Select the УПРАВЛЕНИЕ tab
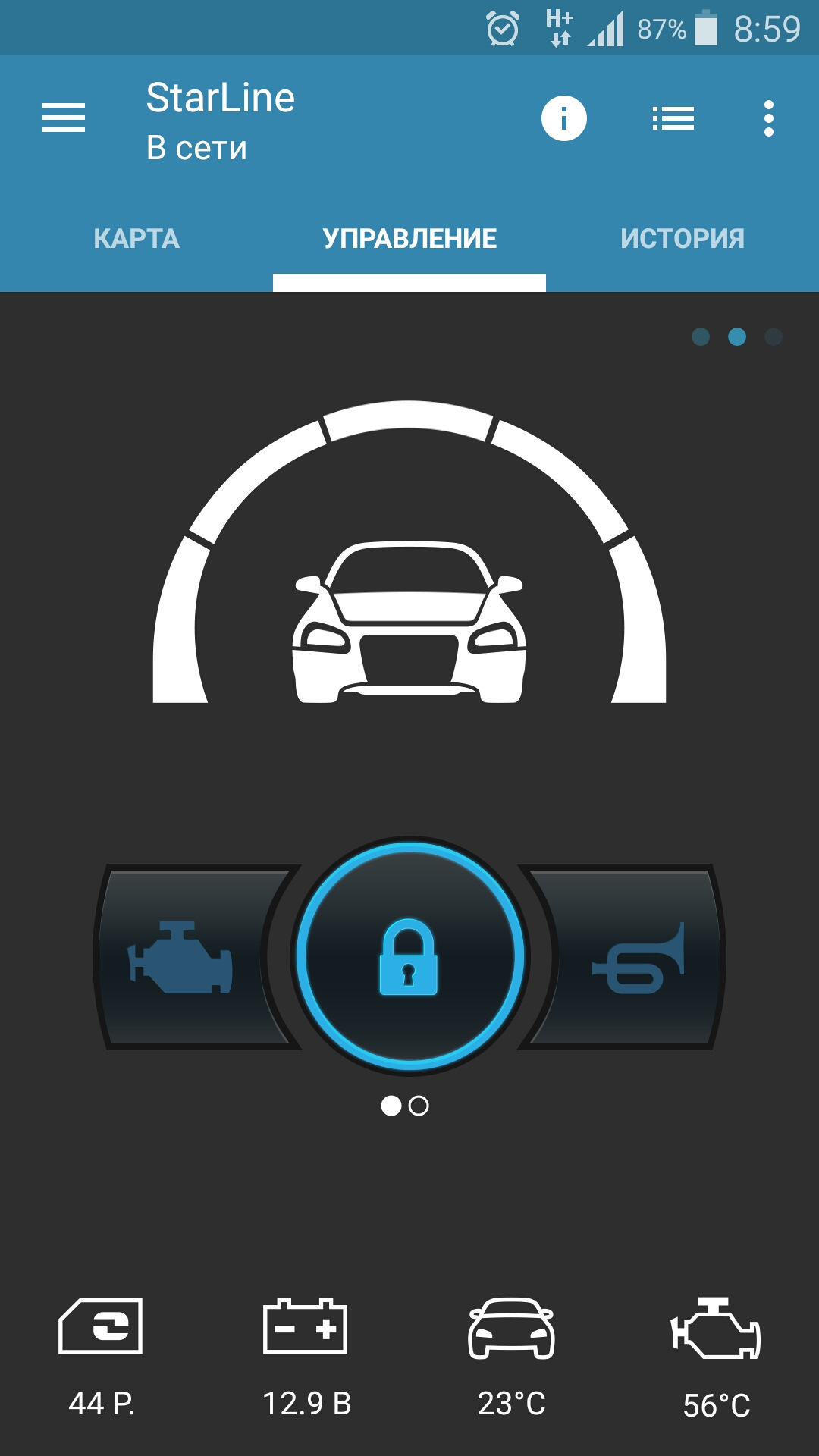 [409, 239]
